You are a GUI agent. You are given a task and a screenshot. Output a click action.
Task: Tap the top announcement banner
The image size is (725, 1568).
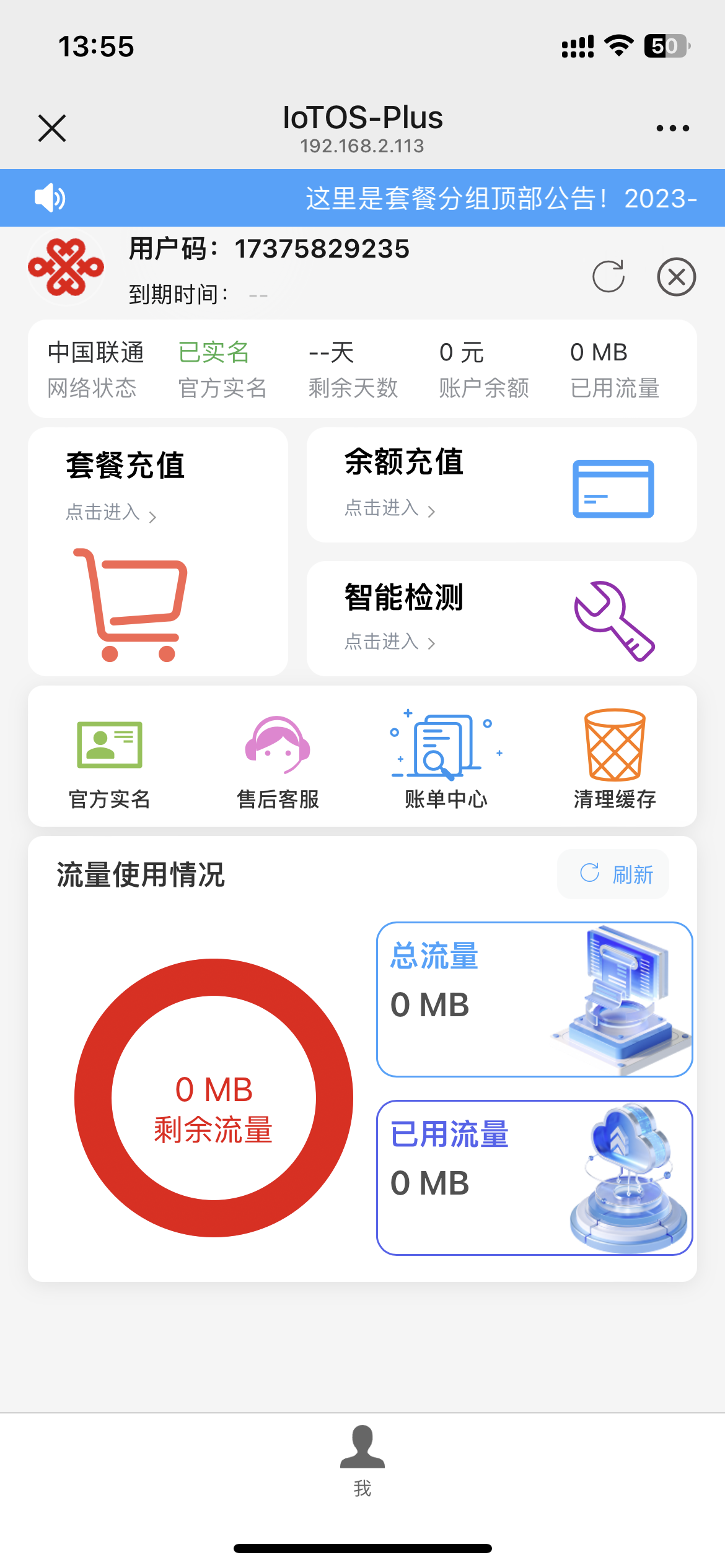tap(362, 198)
